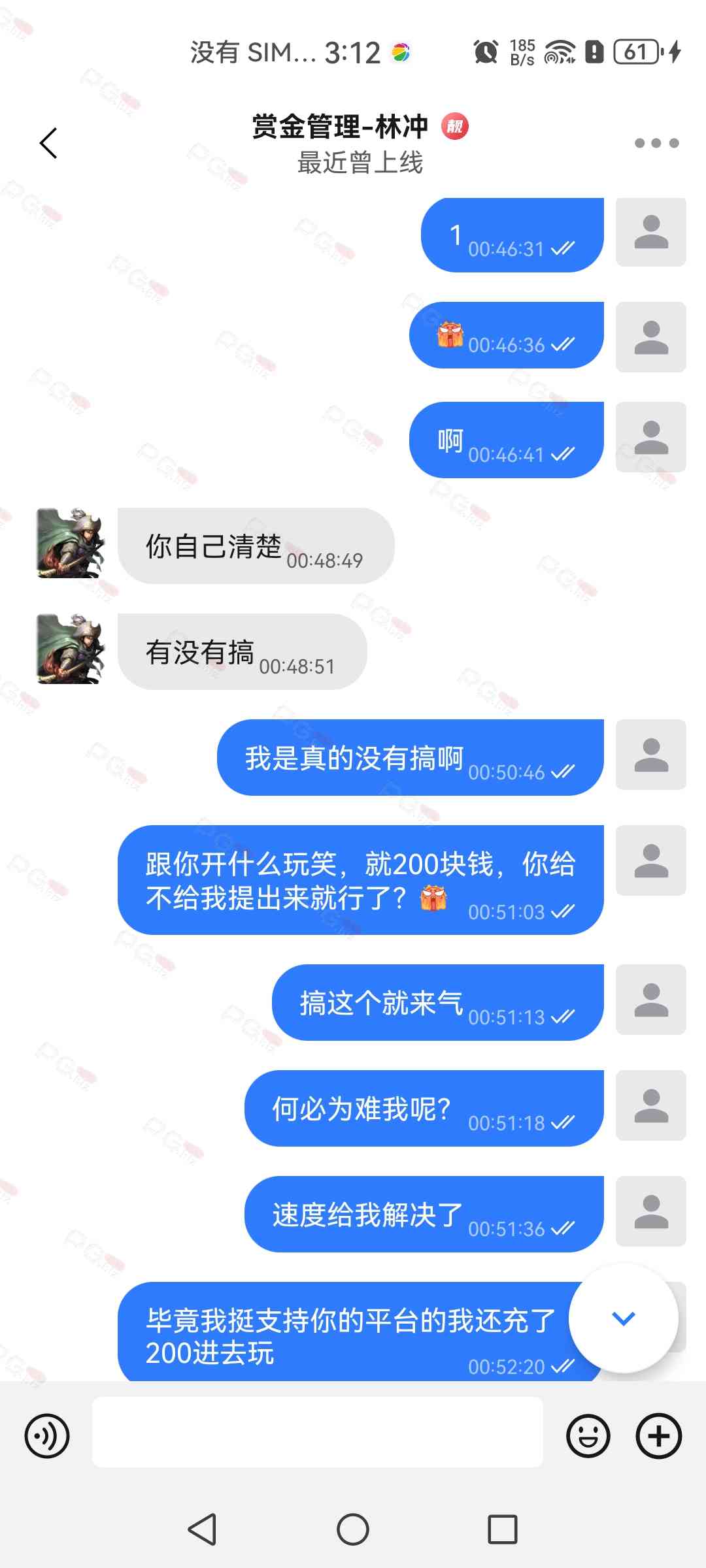Tap the voice message icon
The width and height of the screenshot is (706, 1568).
coord(47,1436)
